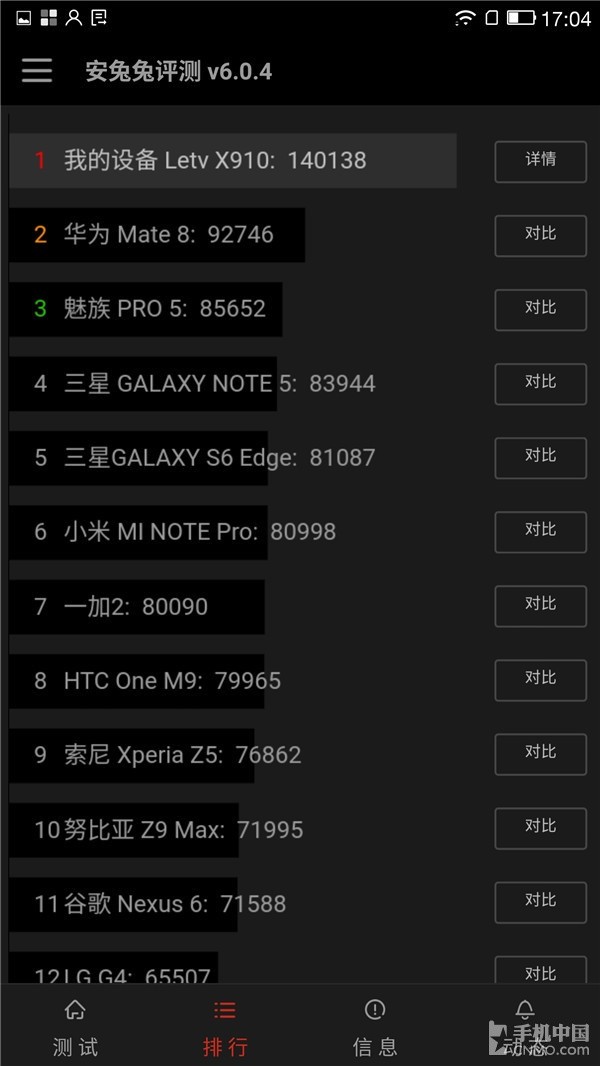Compare with 三星 GALAXY S6 Edge
The width and height of the screenshot is (600, 1066).
pos(540,457)
